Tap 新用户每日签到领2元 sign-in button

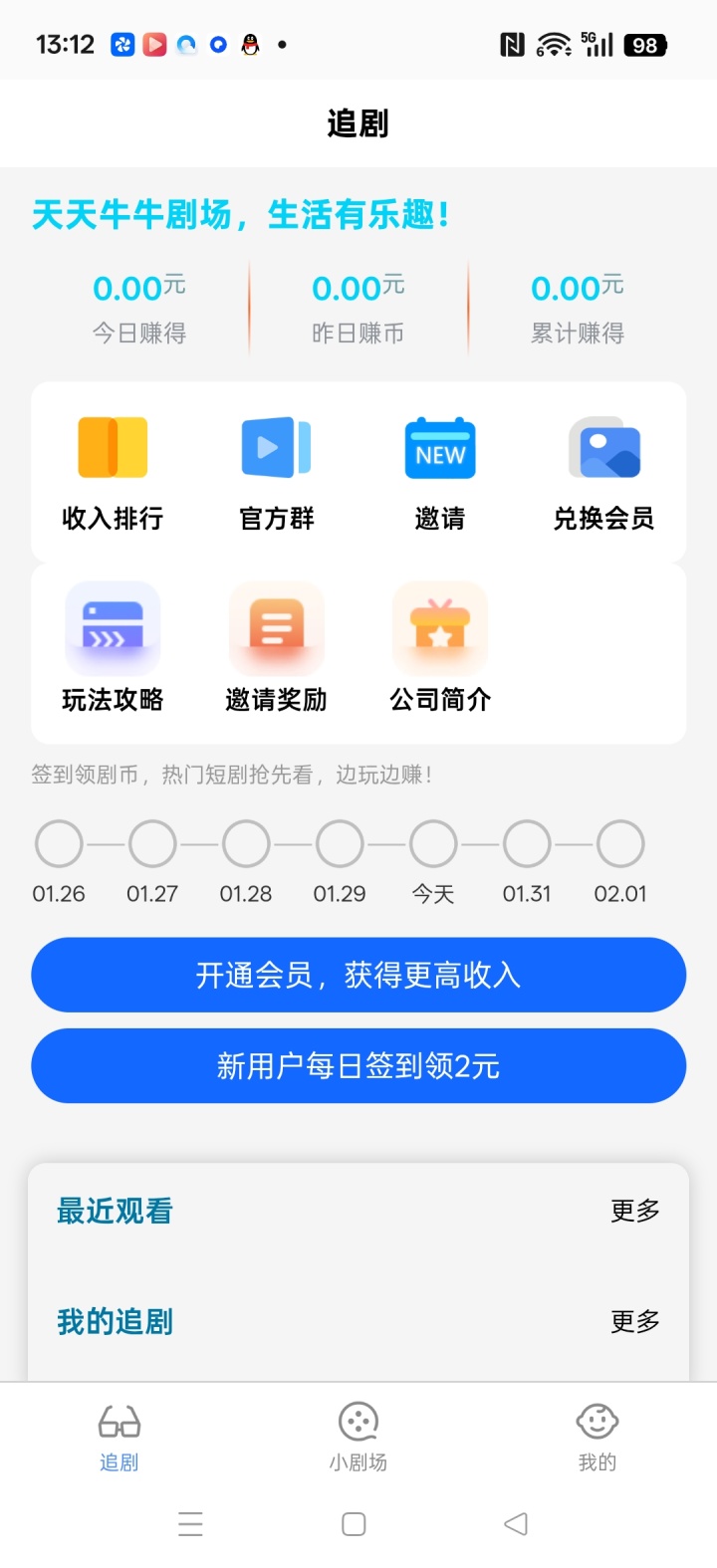pos(358,1066)
